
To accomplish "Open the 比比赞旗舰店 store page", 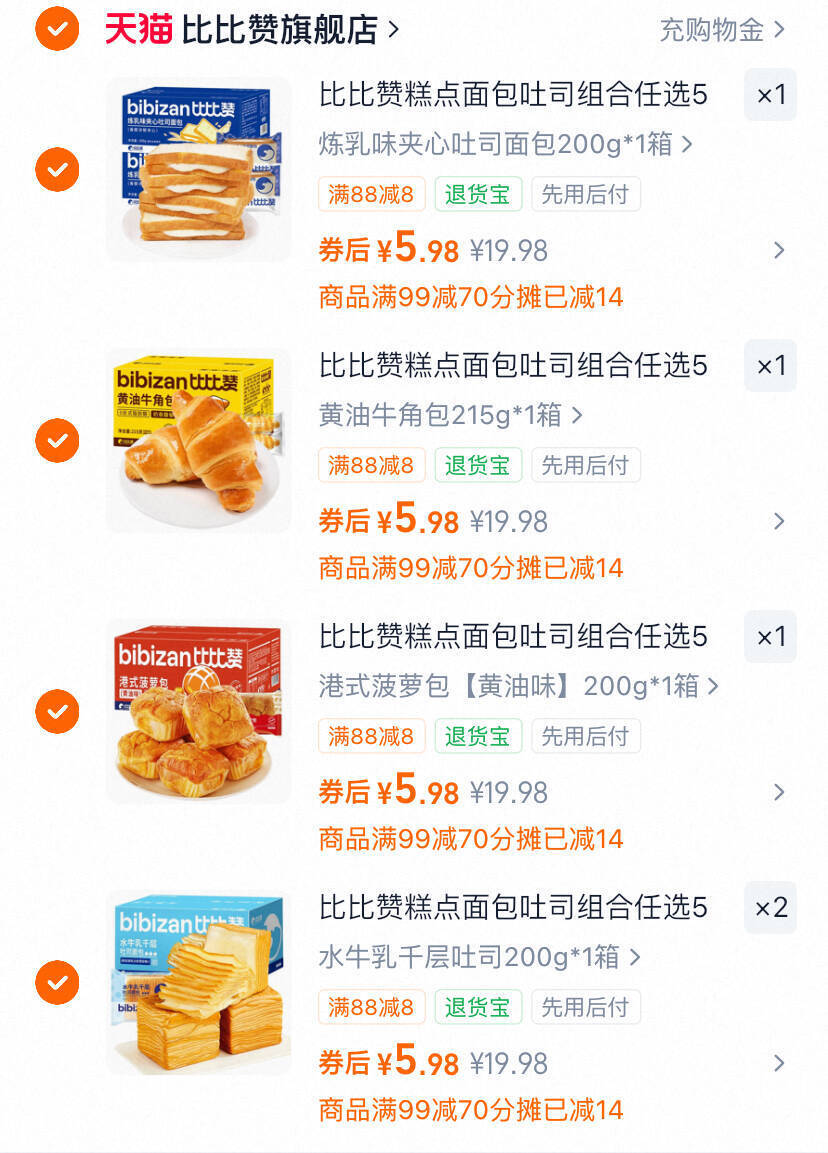I will pos(290,30).
